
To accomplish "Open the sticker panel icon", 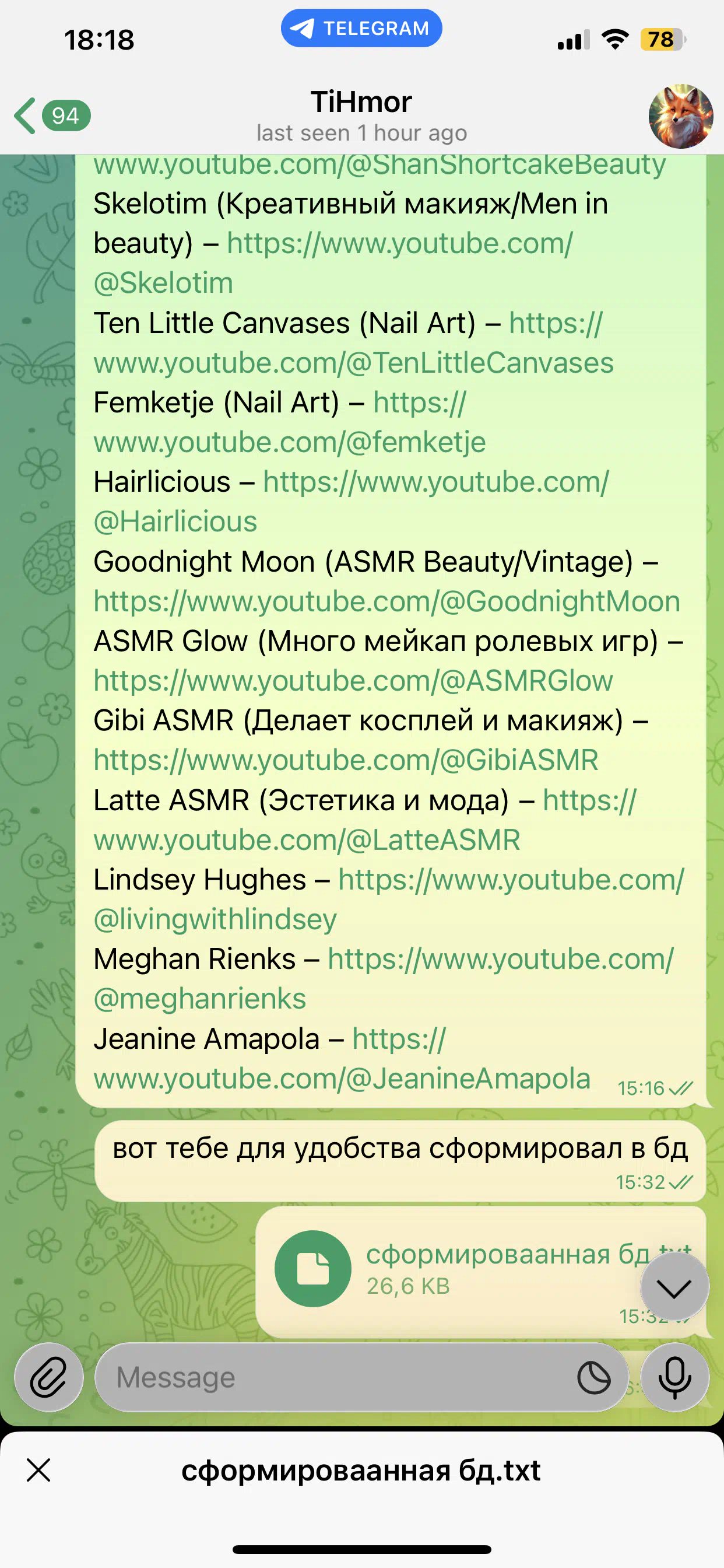I will (x=594, y=1377).
